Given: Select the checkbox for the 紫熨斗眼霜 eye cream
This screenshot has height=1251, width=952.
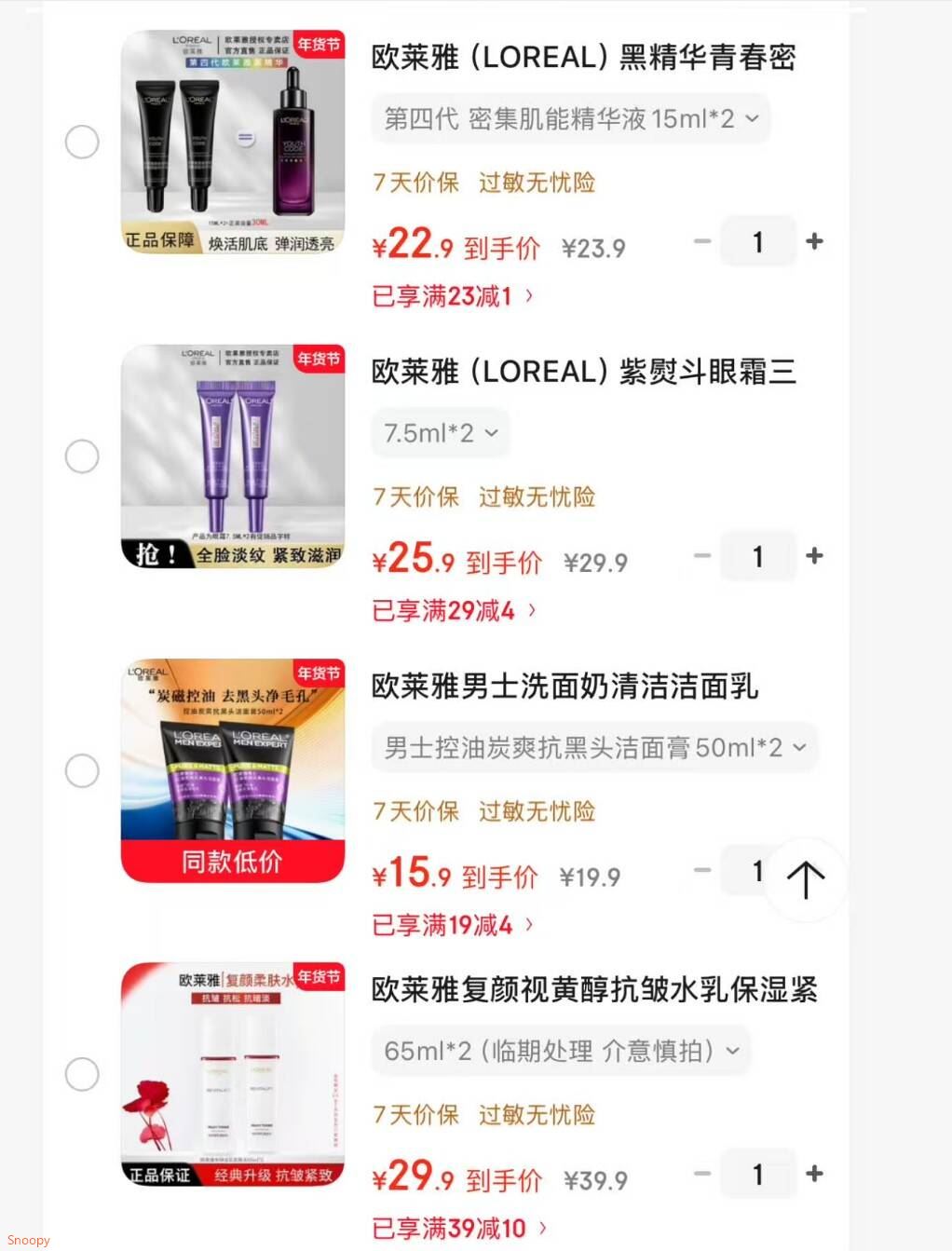Looking at the screenshot, I should point(83,456).
